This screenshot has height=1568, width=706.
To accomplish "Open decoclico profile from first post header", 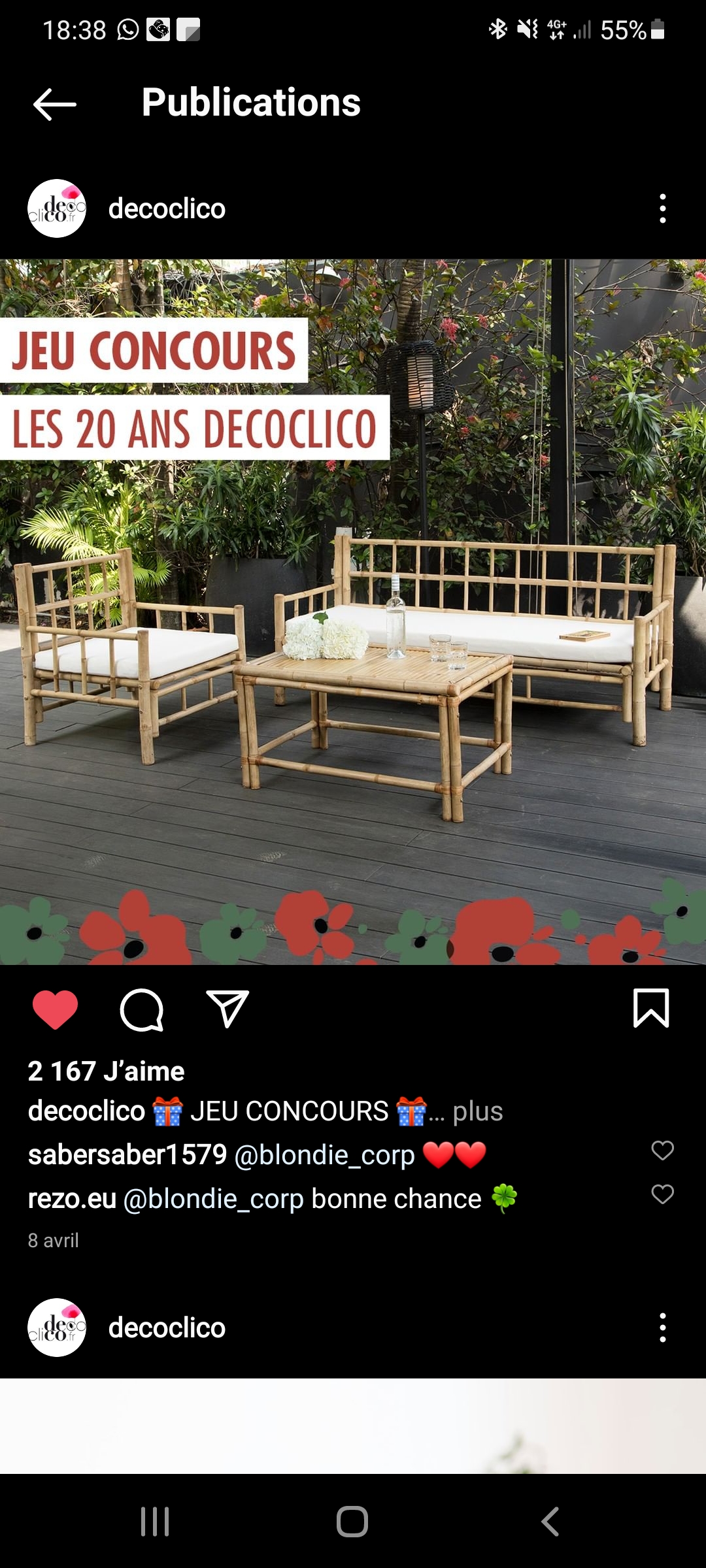I will [167, 209].
